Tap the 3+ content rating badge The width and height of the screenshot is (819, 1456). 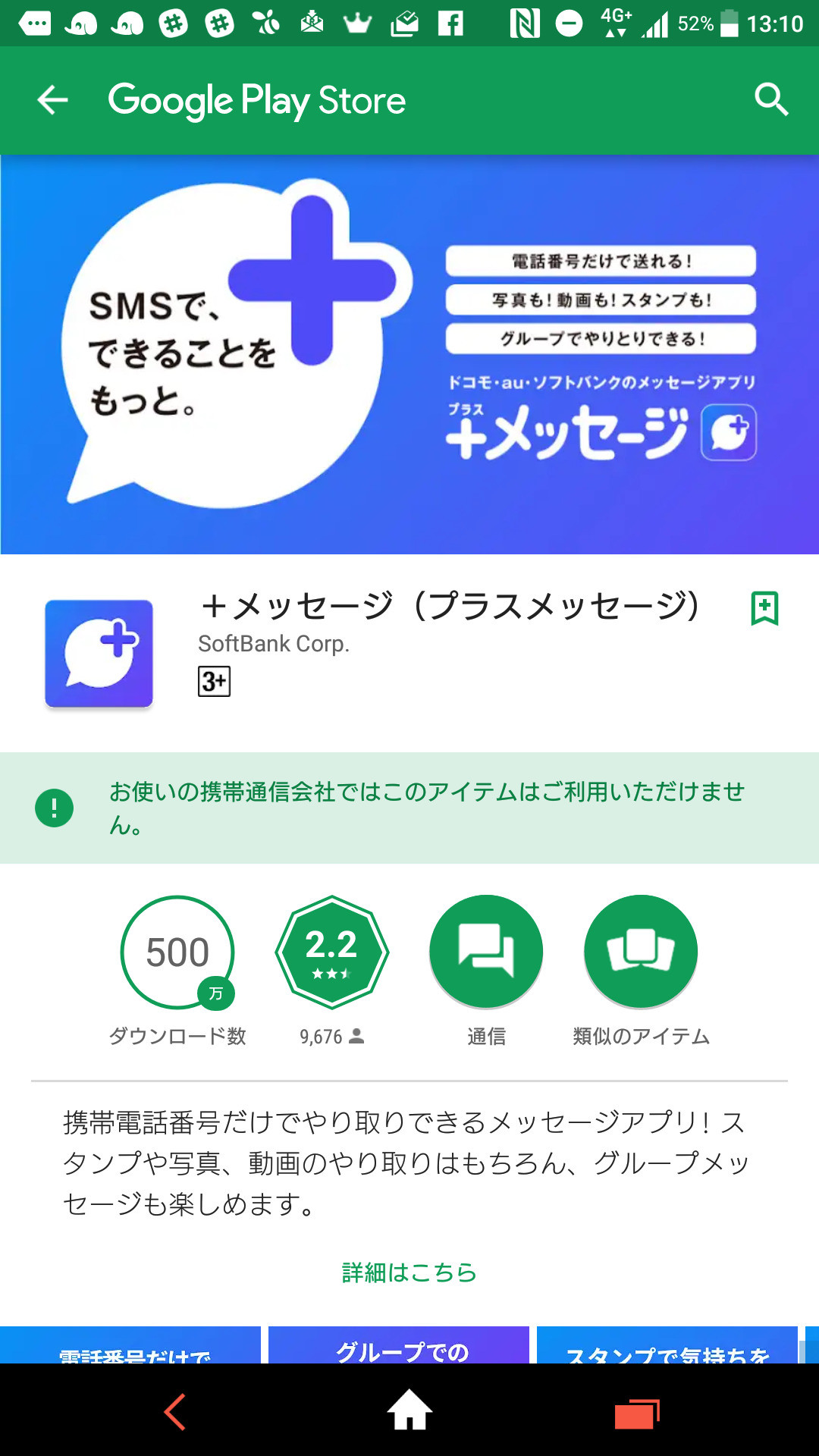pyautogui.click(x=214, y=681)
